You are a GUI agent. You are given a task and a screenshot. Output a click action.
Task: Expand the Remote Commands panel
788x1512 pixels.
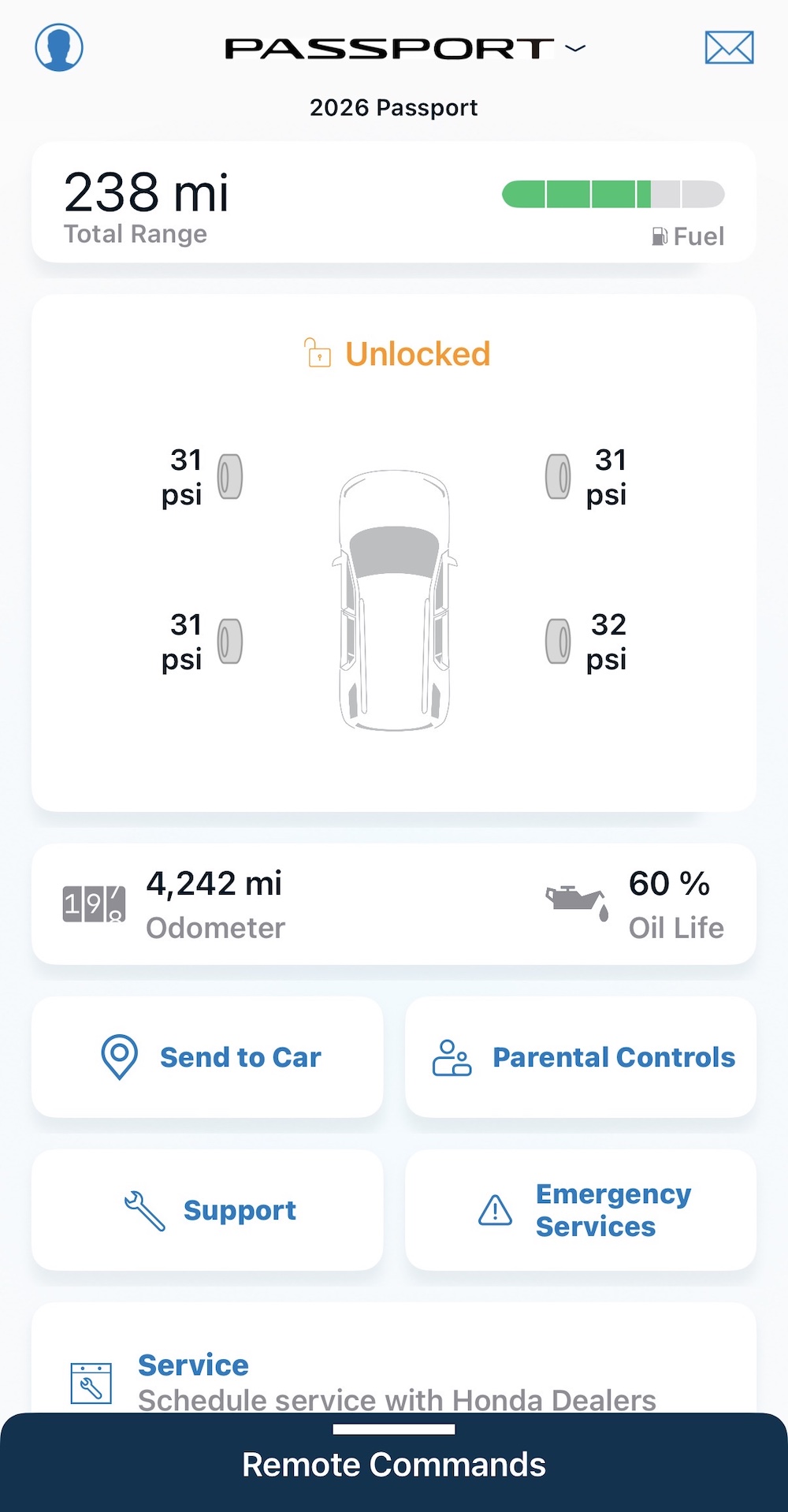coord(394,1462)
